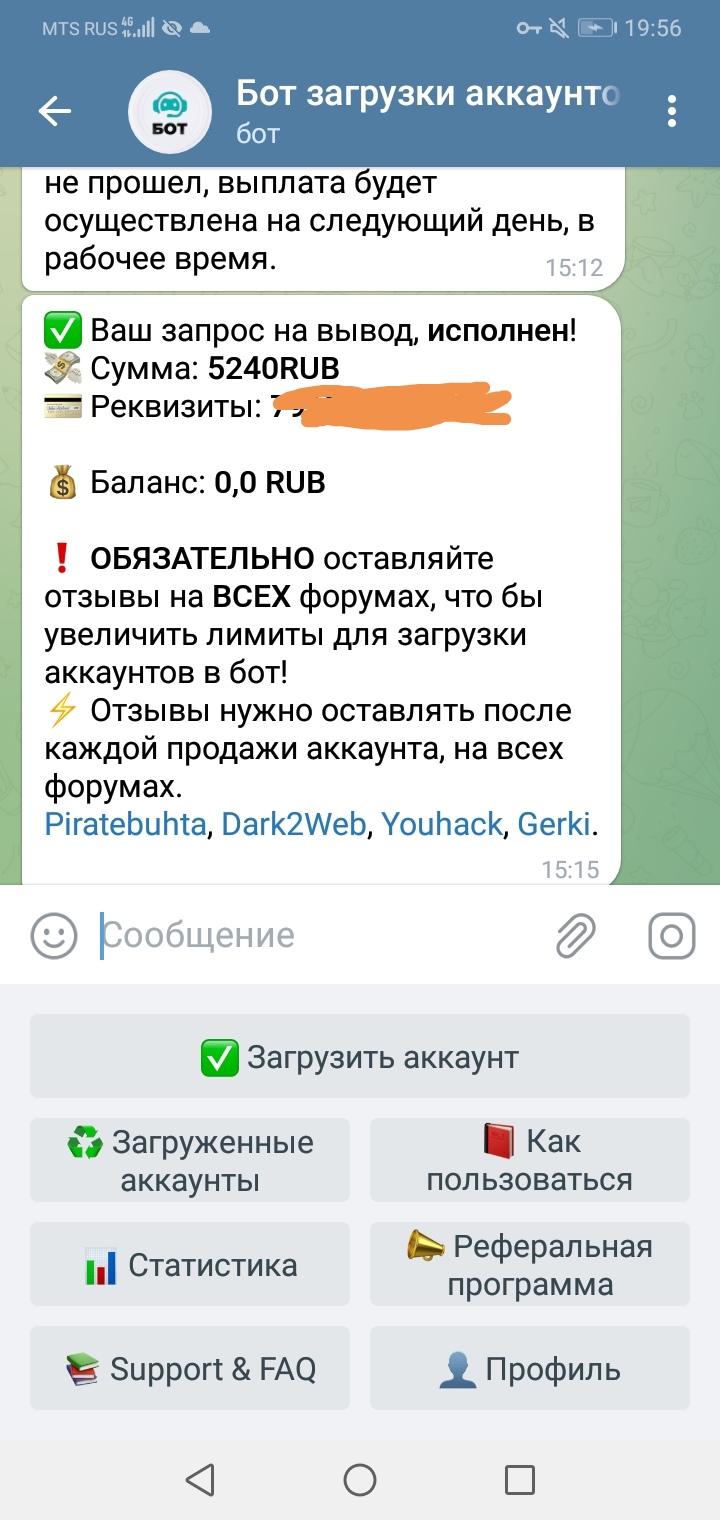Image resolution: width=720 pixels, height=1520 pixels.
Task: Hide the bot keyboard using the square icon
Action: coord(671,936)
